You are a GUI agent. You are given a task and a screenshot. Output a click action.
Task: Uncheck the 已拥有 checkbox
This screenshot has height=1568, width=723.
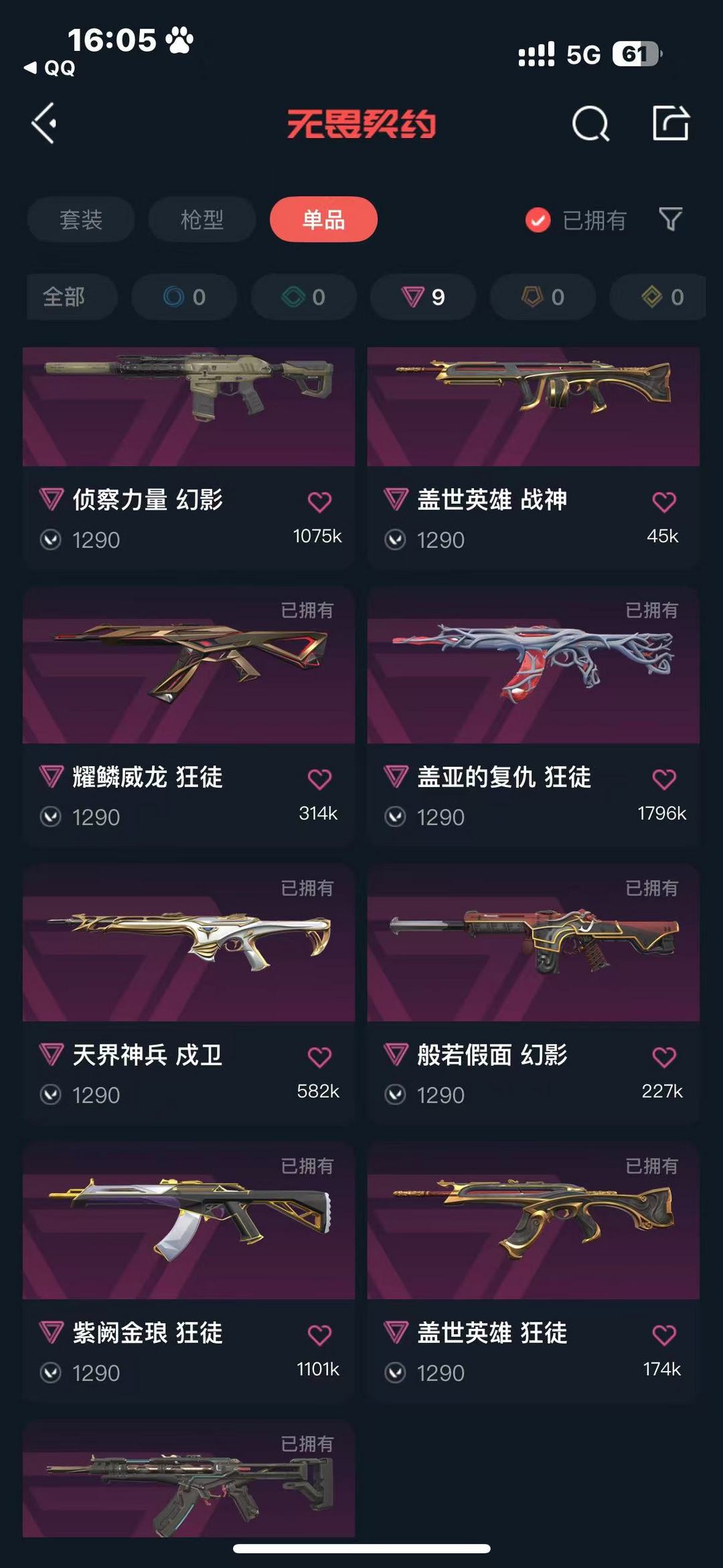538,220
